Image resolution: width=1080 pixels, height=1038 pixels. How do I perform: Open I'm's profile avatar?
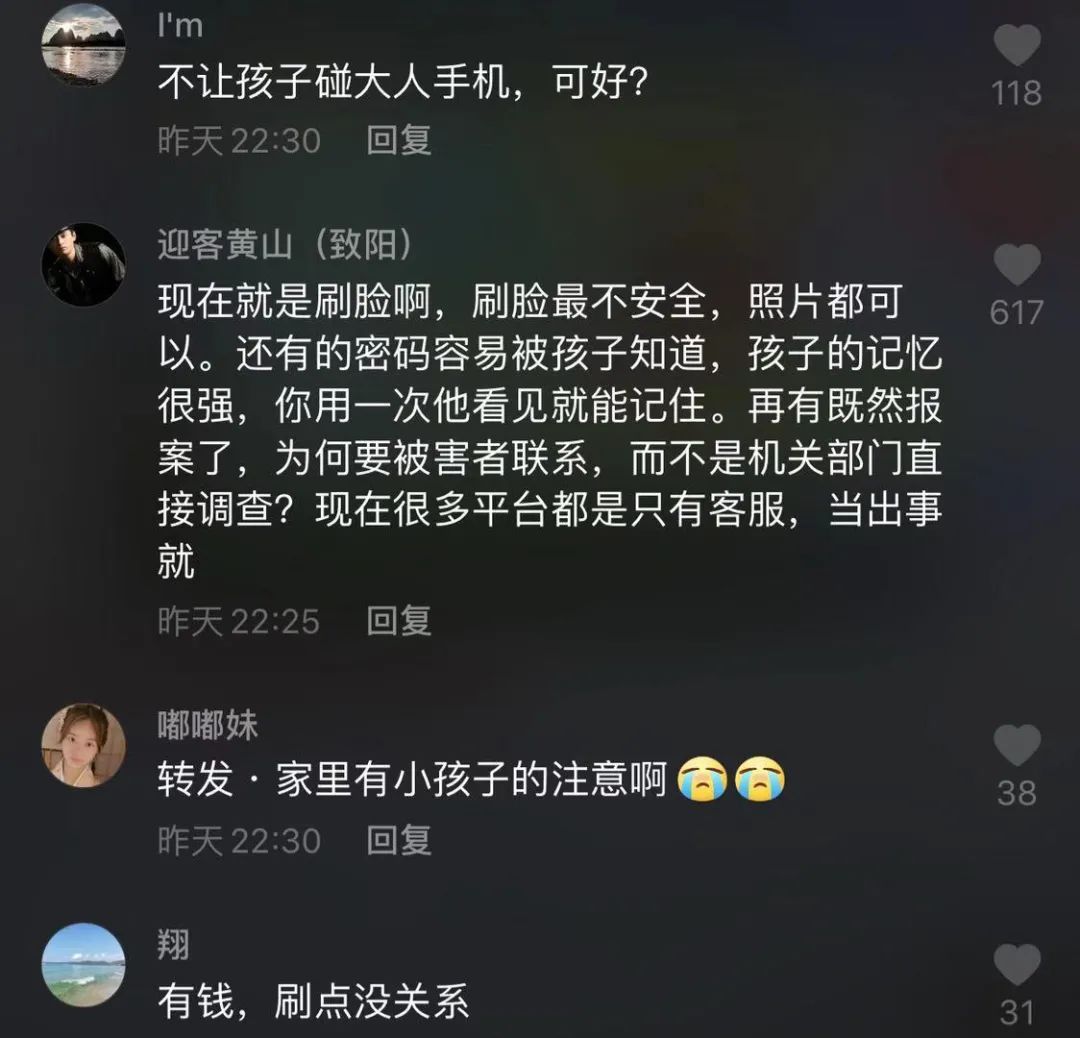(83, 44)
